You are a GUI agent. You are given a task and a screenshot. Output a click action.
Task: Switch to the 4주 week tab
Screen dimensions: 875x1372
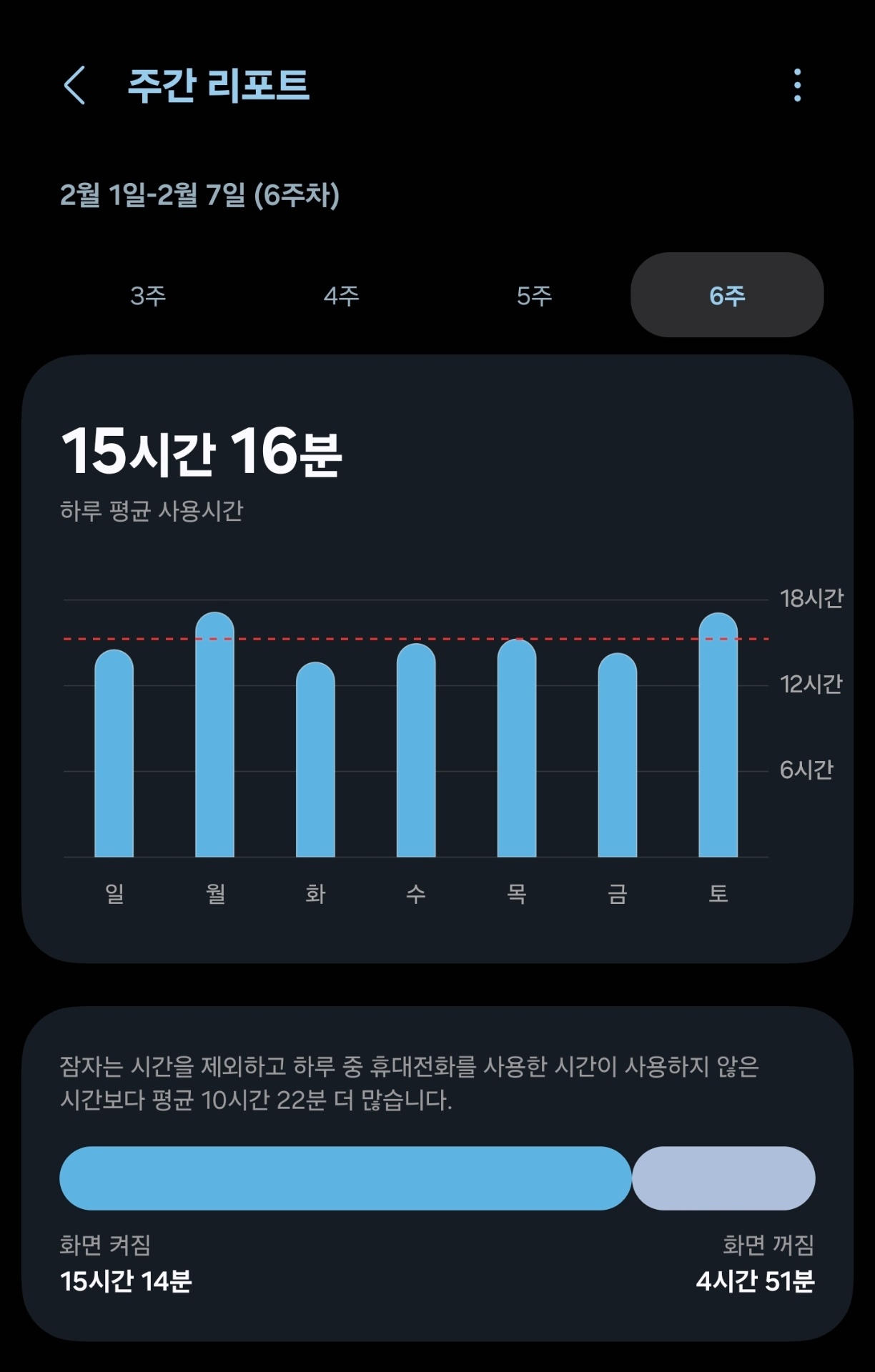(x=341, y=295)
